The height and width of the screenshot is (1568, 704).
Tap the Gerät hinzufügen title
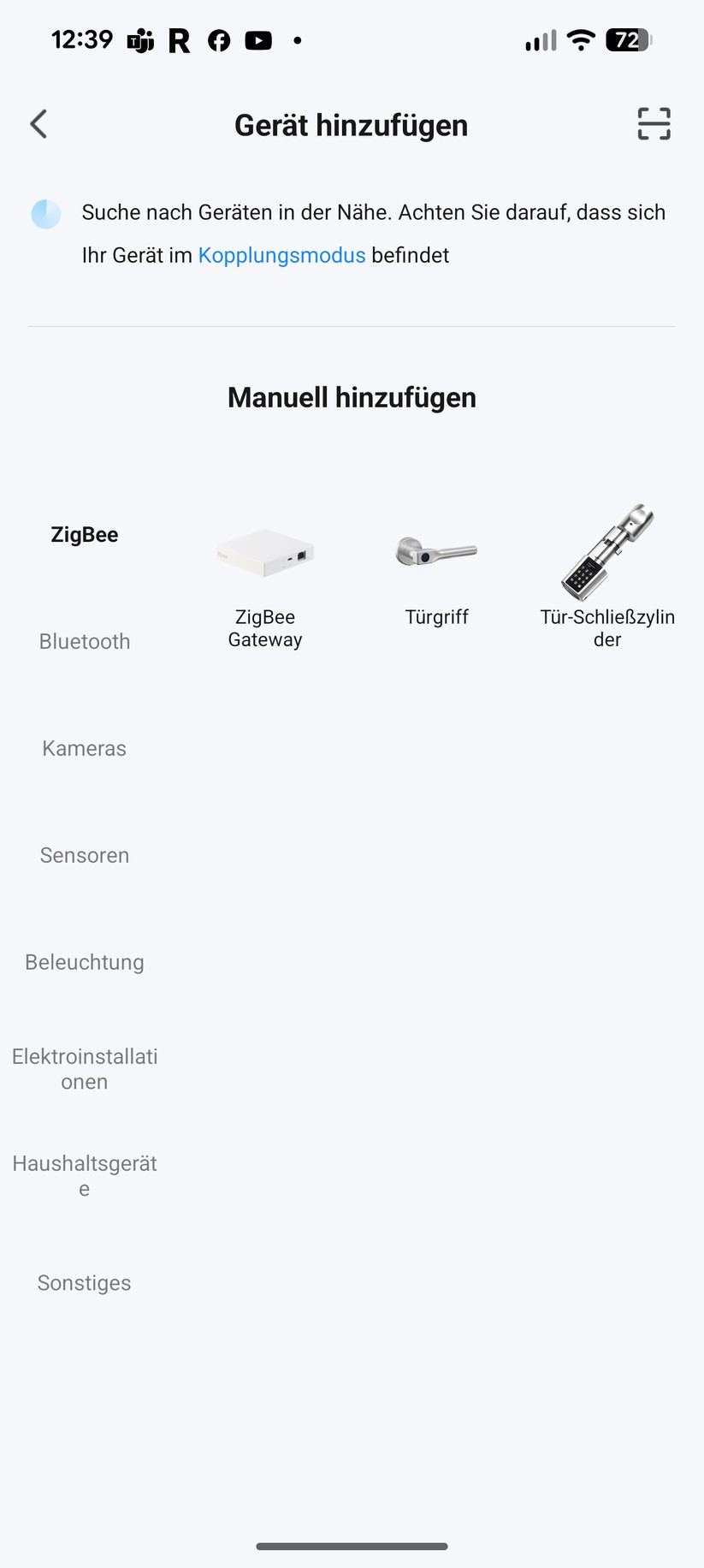(352, 124)
